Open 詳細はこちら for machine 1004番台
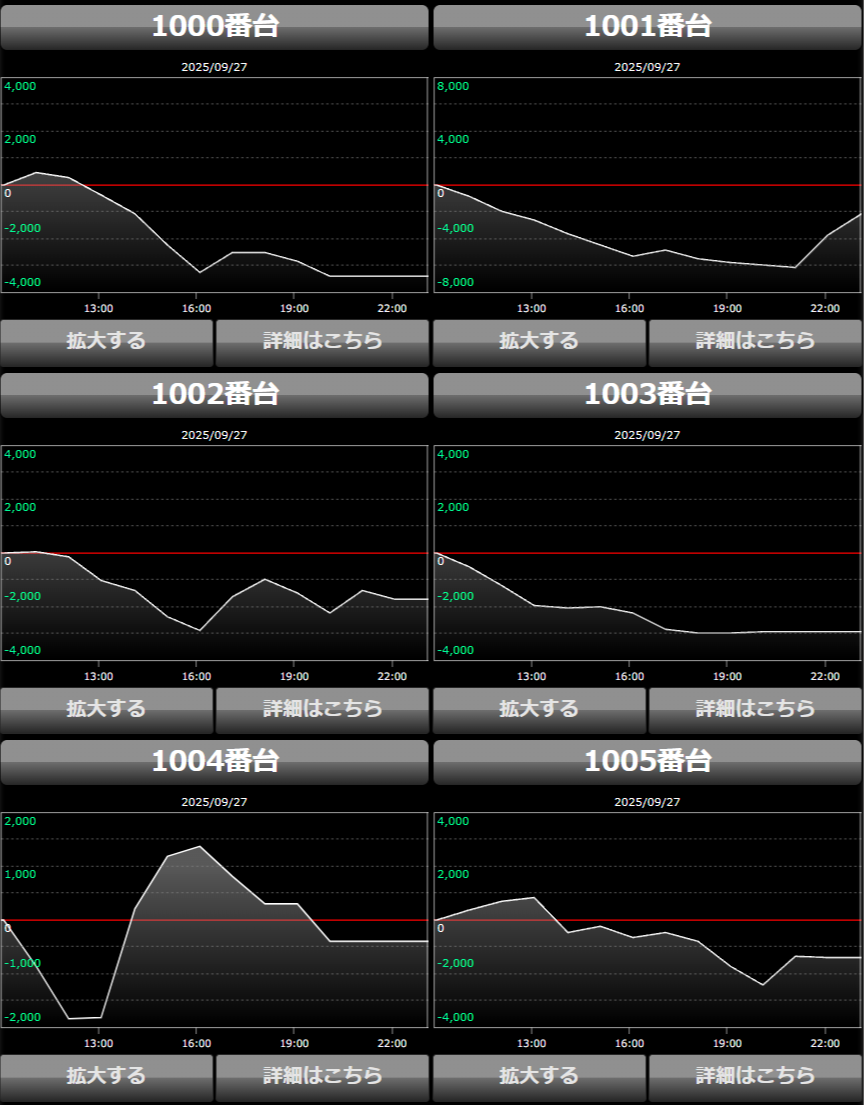Viewport: 864px width, 1105px height. point(322,1077)
